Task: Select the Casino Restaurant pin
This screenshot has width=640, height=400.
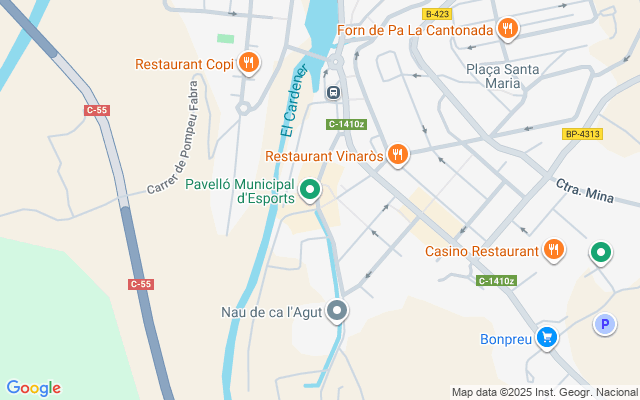Action: point(554,250)
